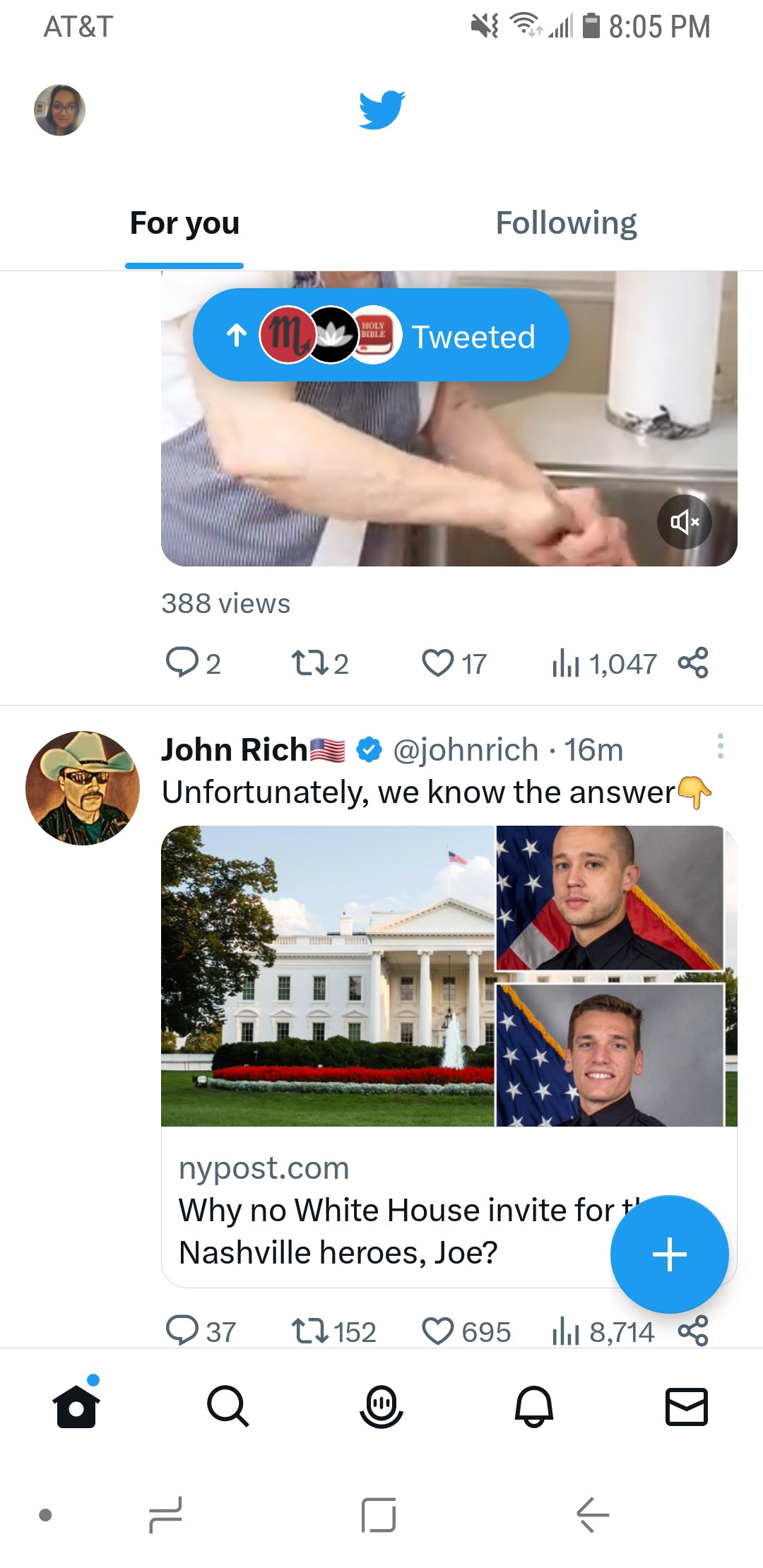
Task: Retweet the tweet with 388 views
Action: point(309,663)
